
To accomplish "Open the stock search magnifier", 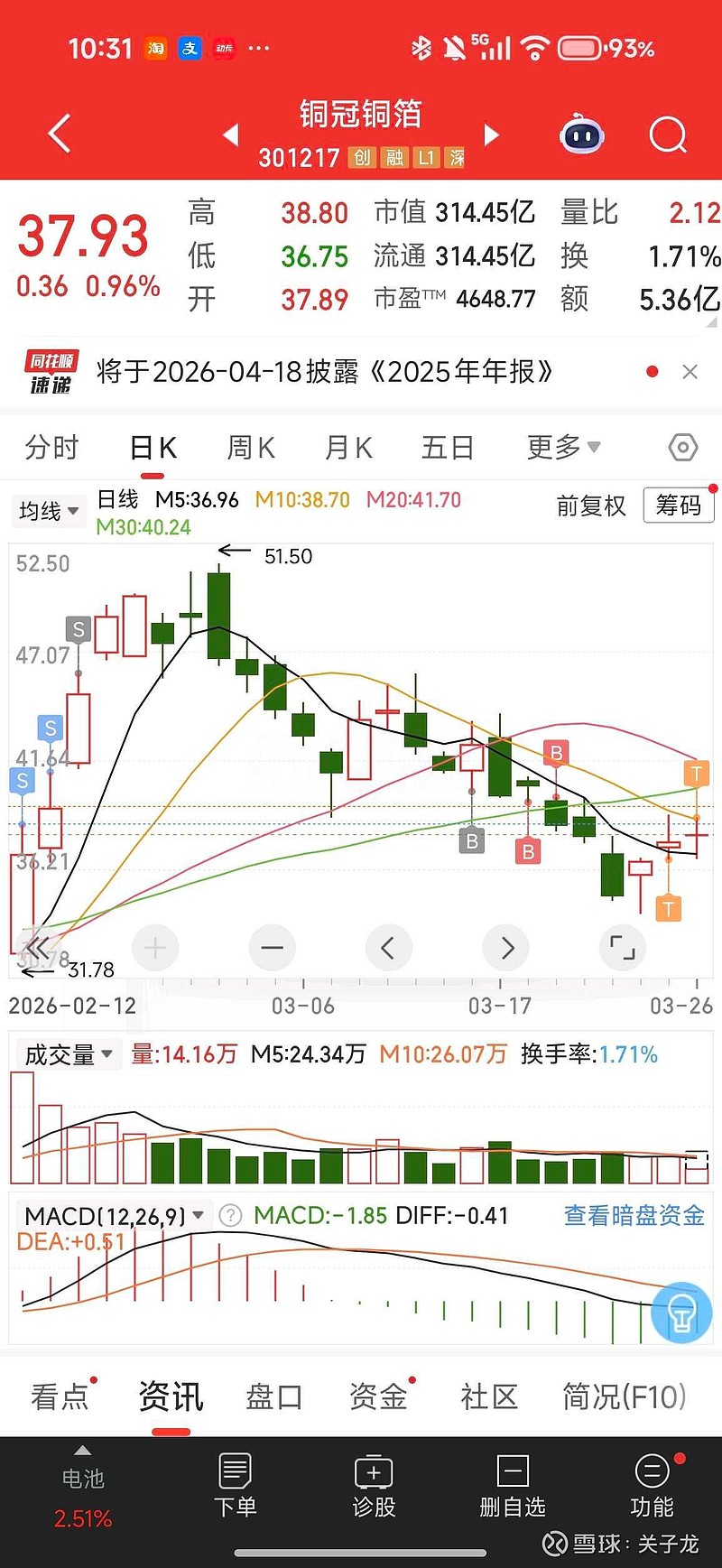I will pos(668,134).
